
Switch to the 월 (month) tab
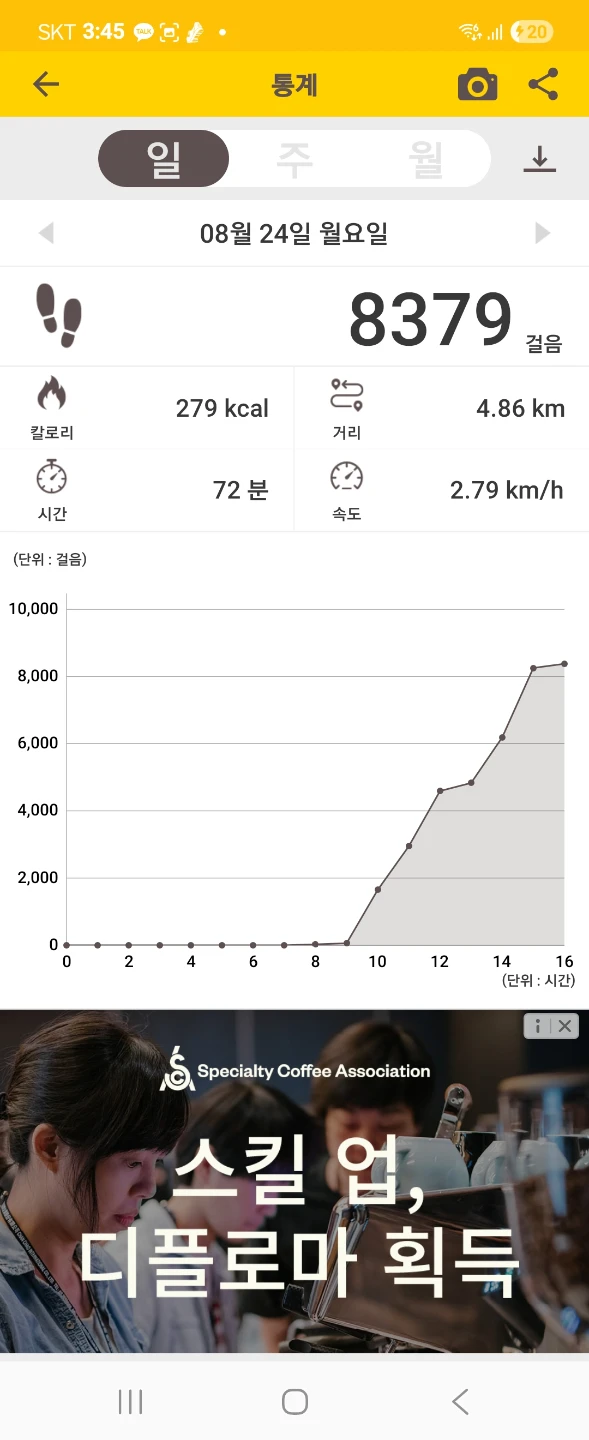pos(426,159)
